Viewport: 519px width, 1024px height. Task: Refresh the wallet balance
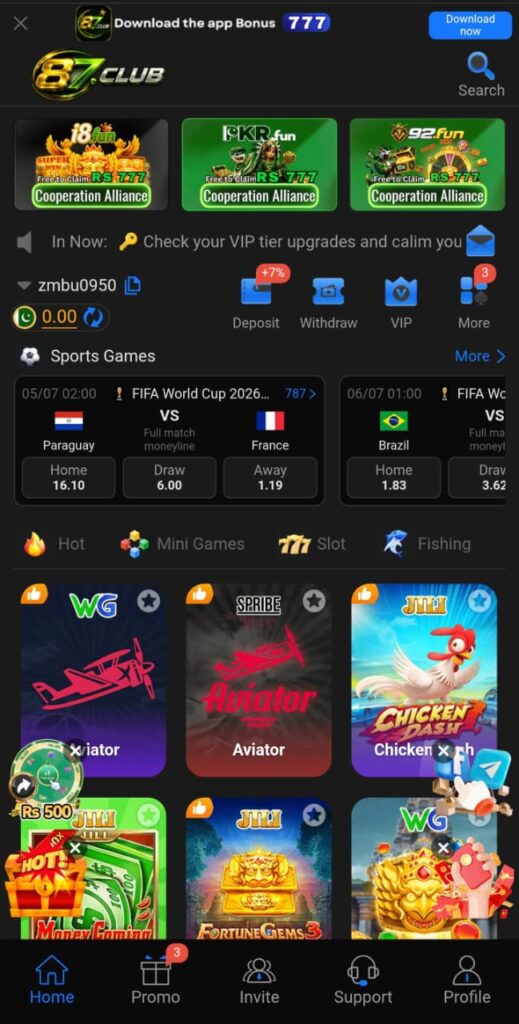pos(93,317)
